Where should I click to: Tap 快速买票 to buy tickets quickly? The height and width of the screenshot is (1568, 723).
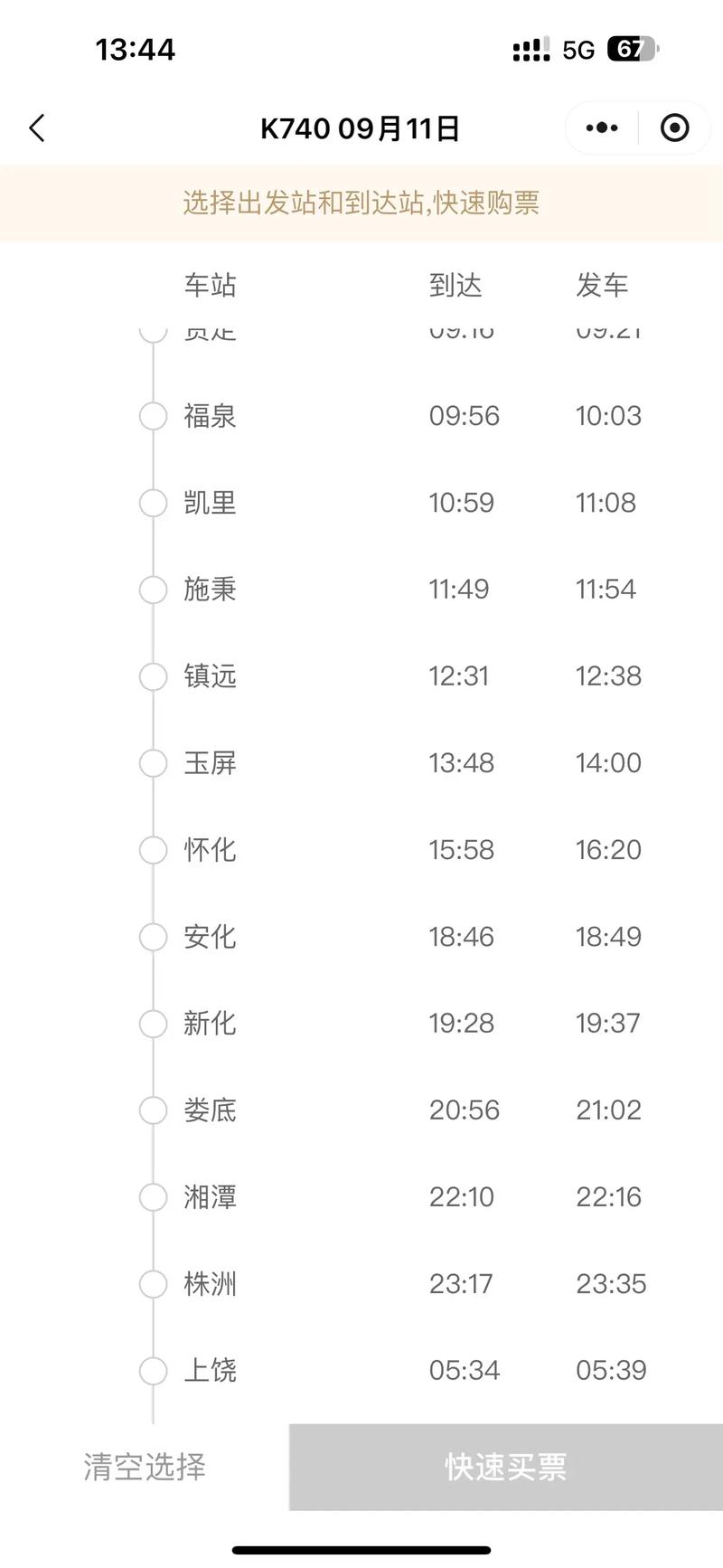[x=504, y=1469]
